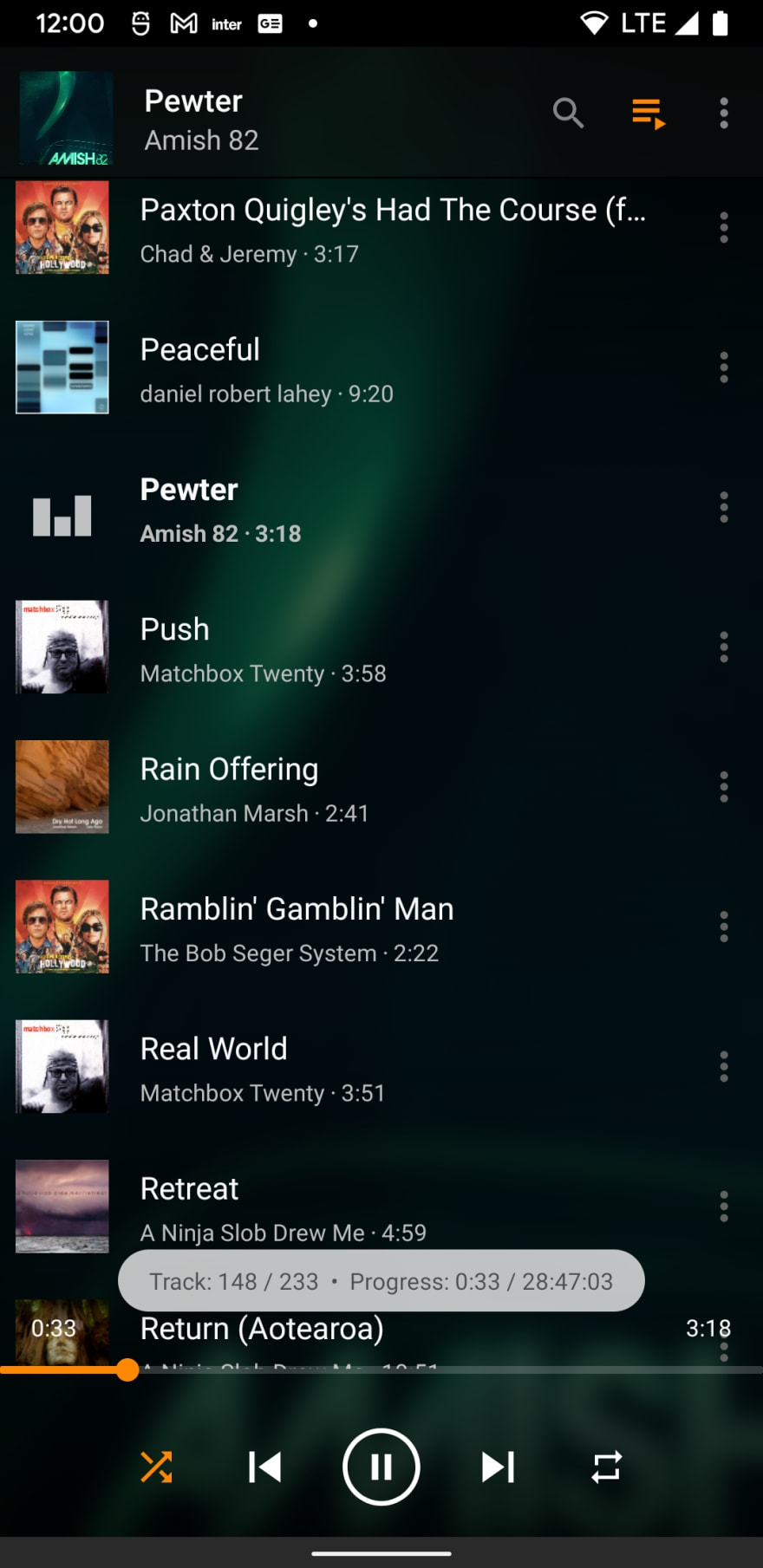Open the options menu for Peaceful
This screenshot has height=1568, width=763.
[x=724, y=368]
